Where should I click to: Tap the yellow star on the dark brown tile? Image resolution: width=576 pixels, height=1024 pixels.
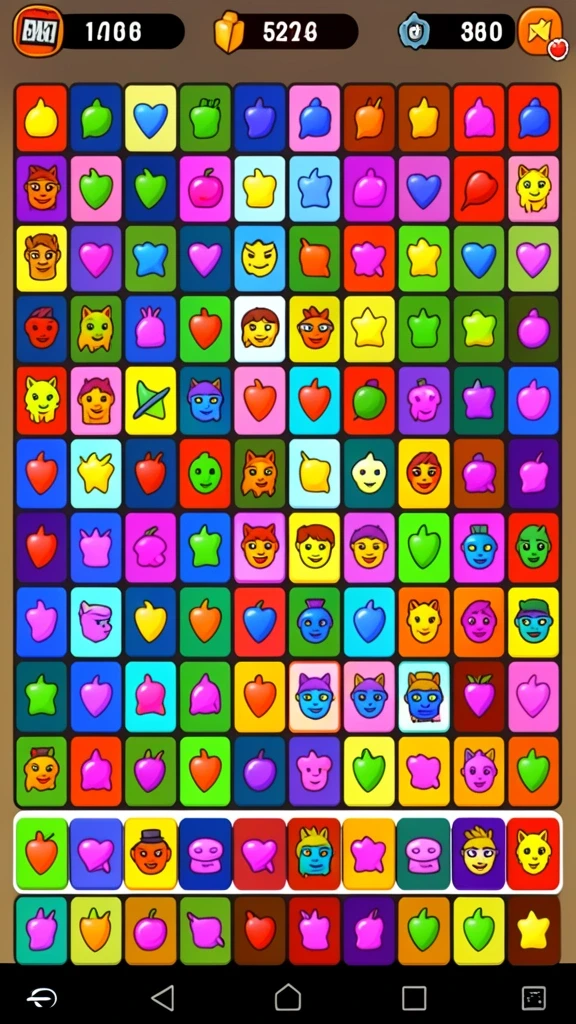pyautogui.click(x=534, y=930)
